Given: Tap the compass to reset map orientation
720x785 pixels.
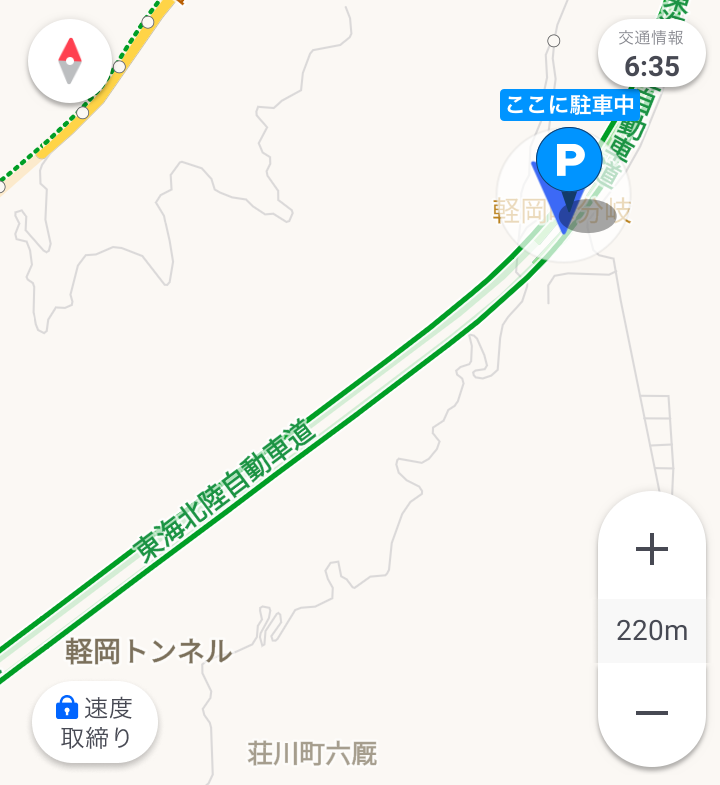Looking at the screenshot, I should coord(69,61).
